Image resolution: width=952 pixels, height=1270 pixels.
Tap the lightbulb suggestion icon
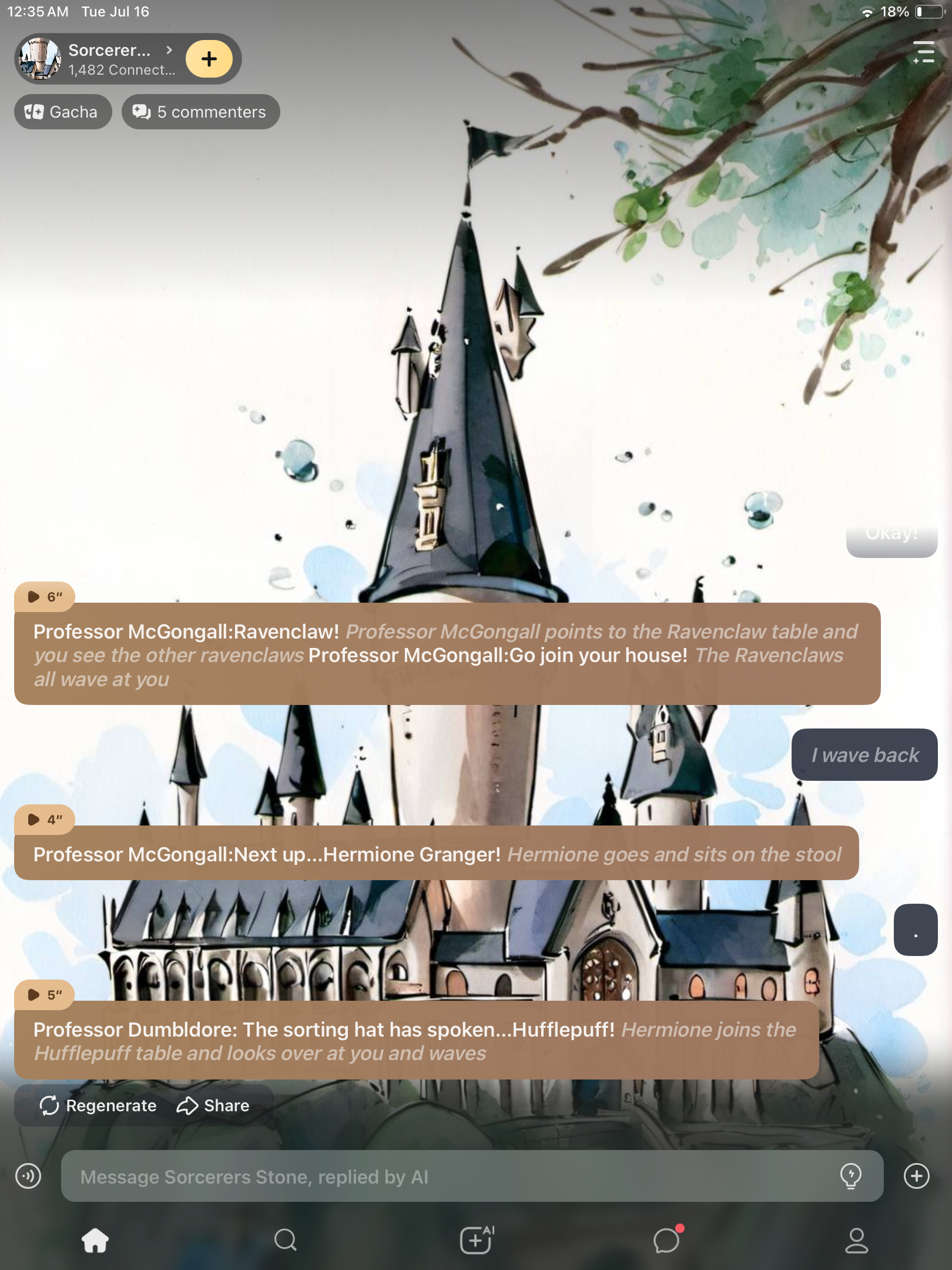pyautogui.click(x=850, y=1177)
